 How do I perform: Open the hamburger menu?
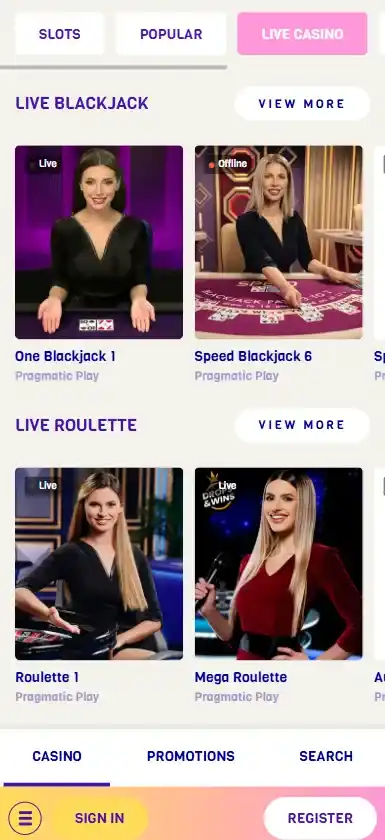click(25, 818)
